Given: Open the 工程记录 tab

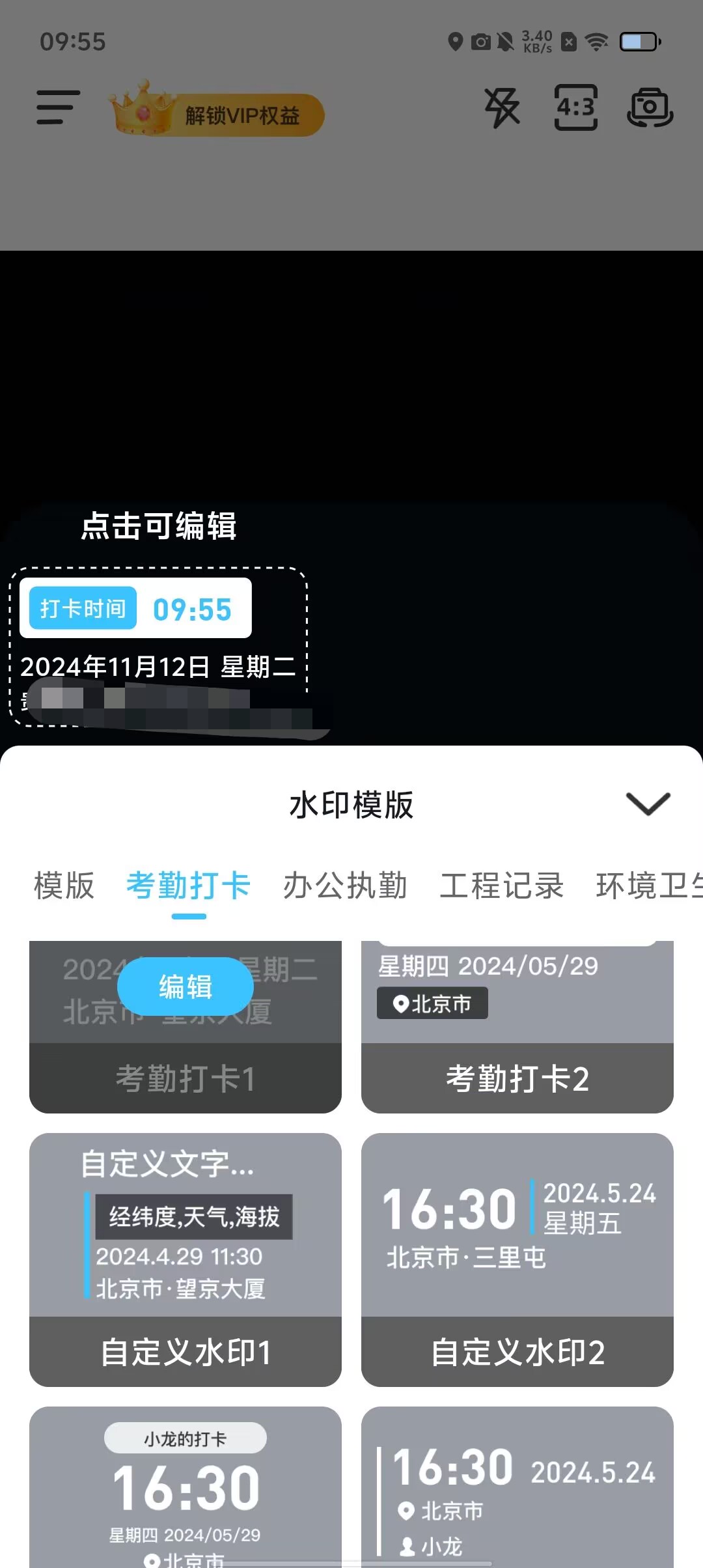Looking at the screenshot, I should click(501, 886).
